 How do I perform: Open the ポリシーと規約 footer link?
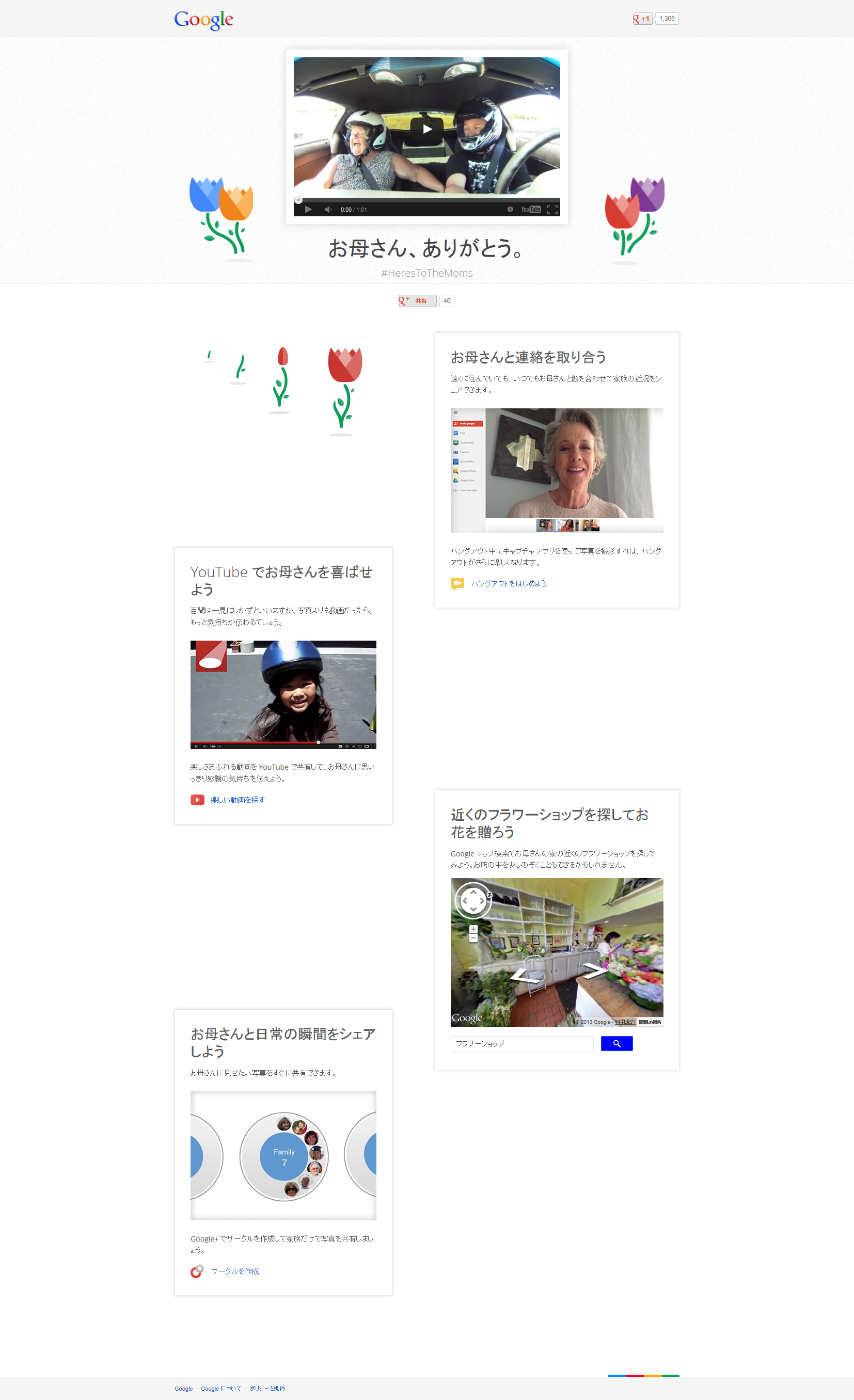click(x=267, y=1388)
